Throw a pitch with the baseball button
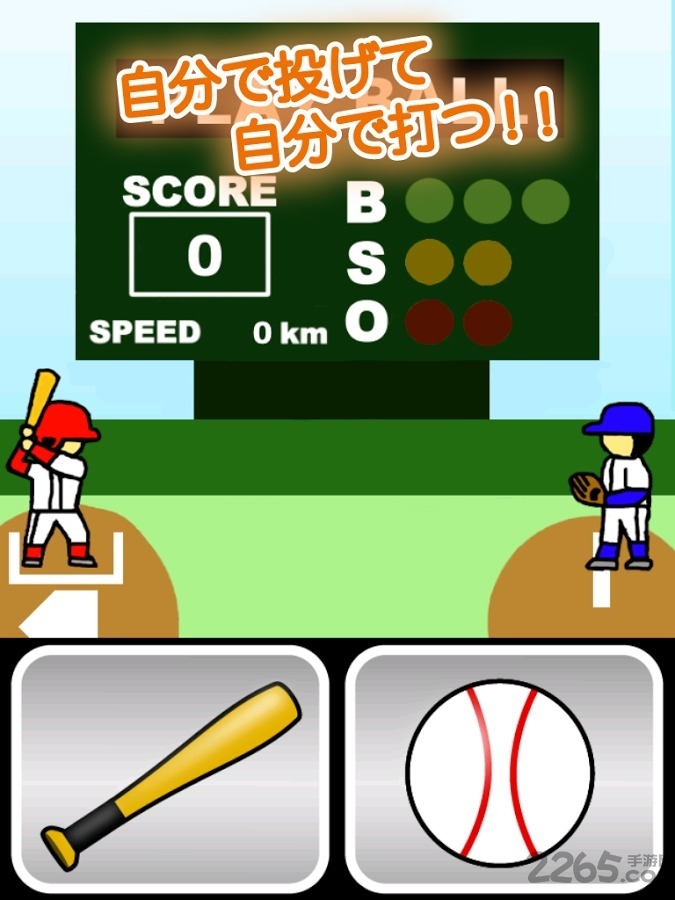The height and width of the screenshot is (900, 675). pyautogui.click(x=503, y=768)
